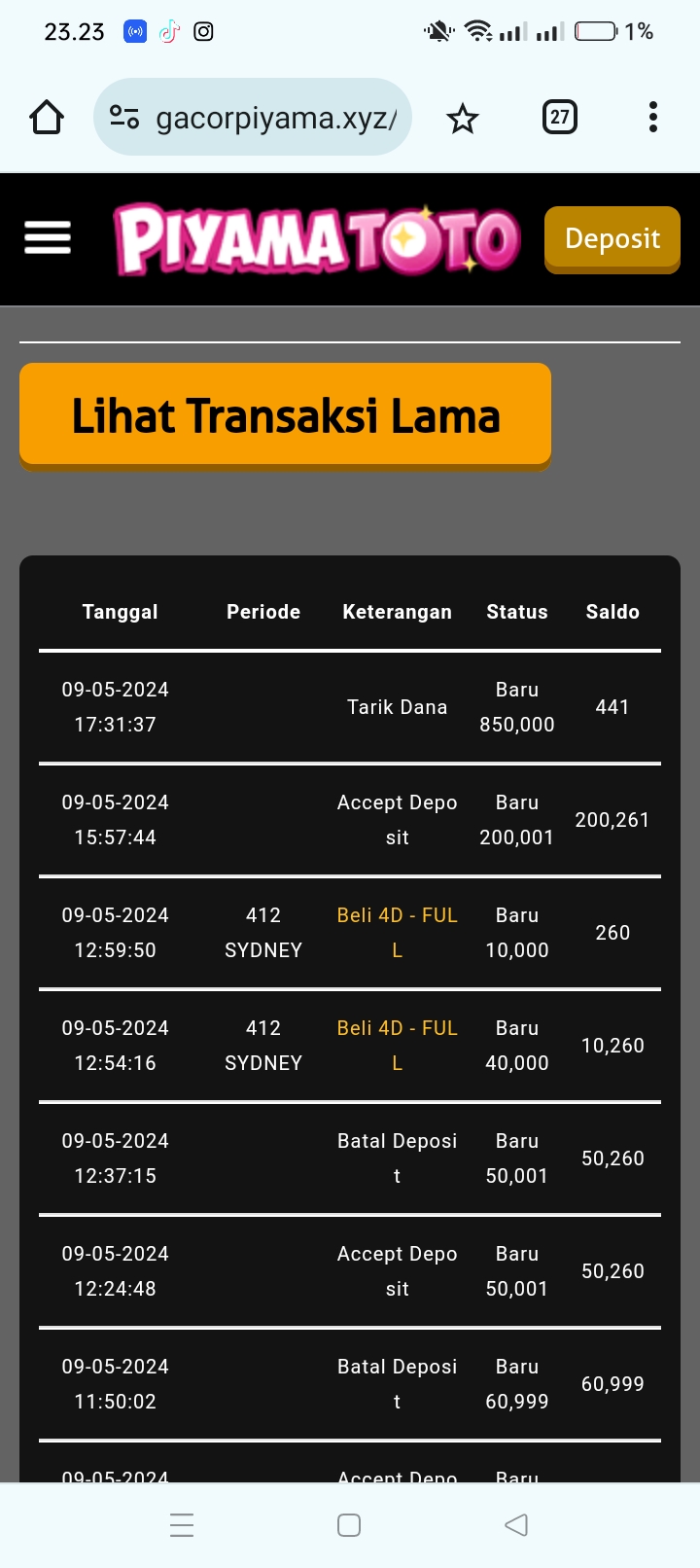700x1568 pixels.
Task: Tap the Deposit button
Action: coord(612,238)
